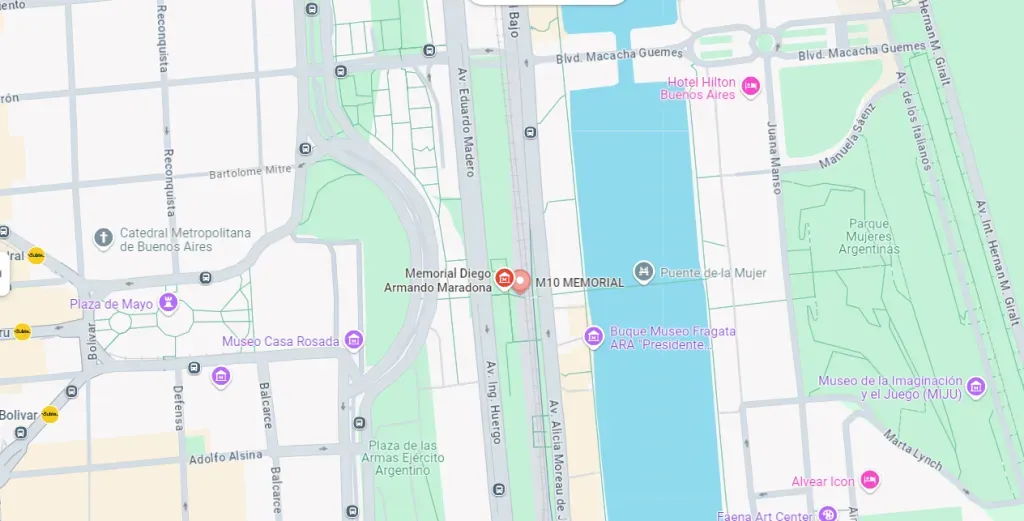Tap the Alvear Icon hotel marker
Screen dimensions: 1024x521
pyautogui.click(x=869, y=481)
